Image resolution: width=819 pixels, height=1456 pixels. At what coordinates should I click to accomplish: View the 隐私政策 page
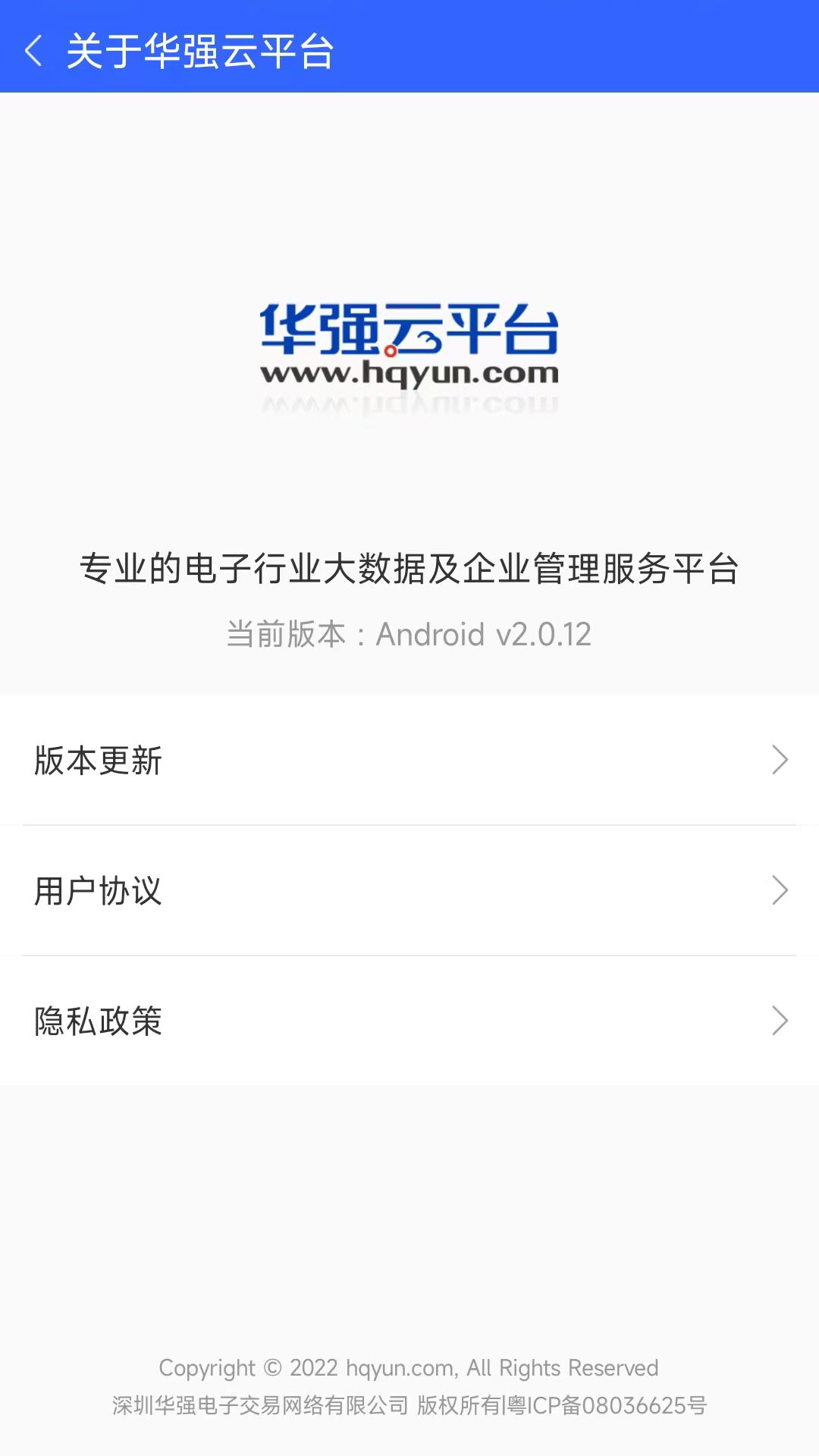(x=409, y=1021)
